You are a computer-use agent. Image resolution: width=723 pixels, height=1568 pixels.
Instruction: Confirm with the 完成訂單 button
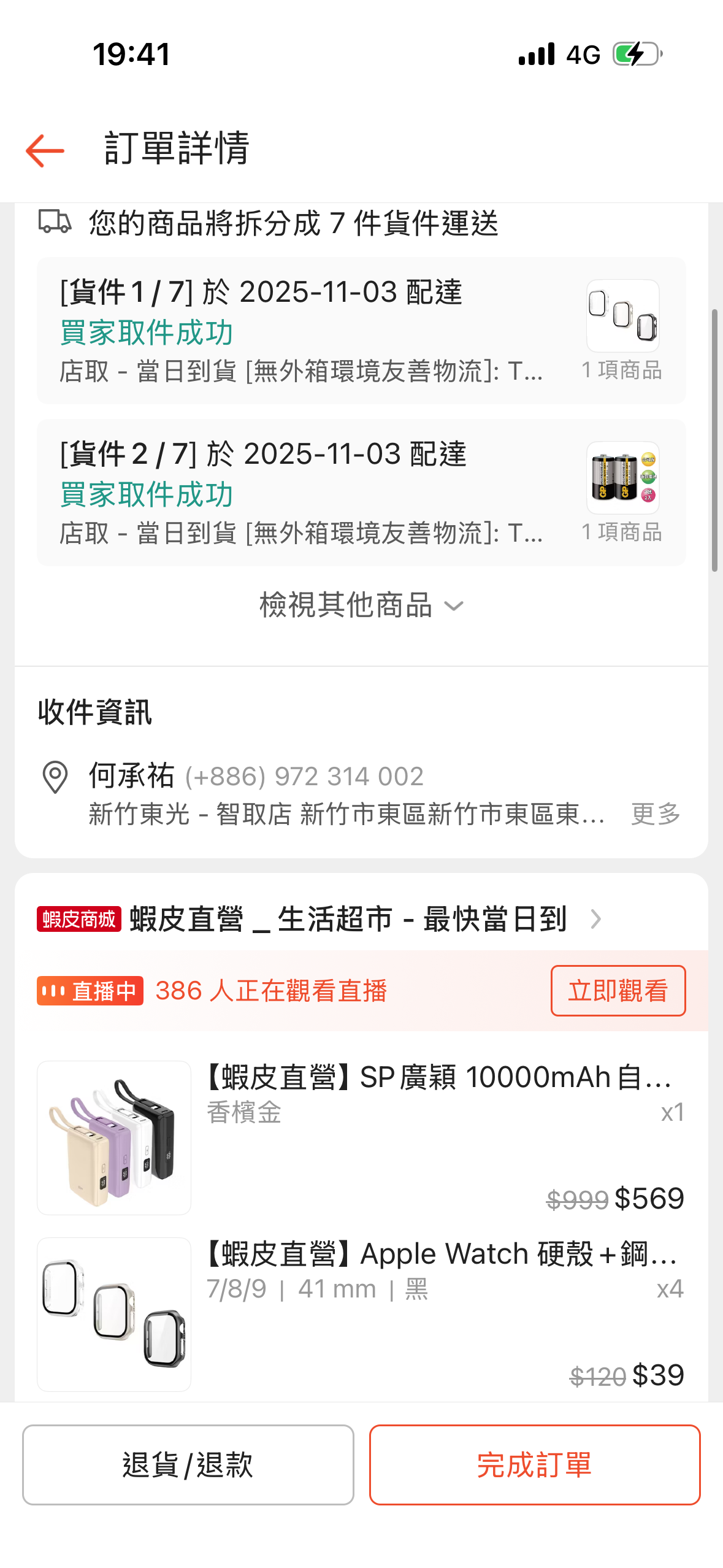534,1464
